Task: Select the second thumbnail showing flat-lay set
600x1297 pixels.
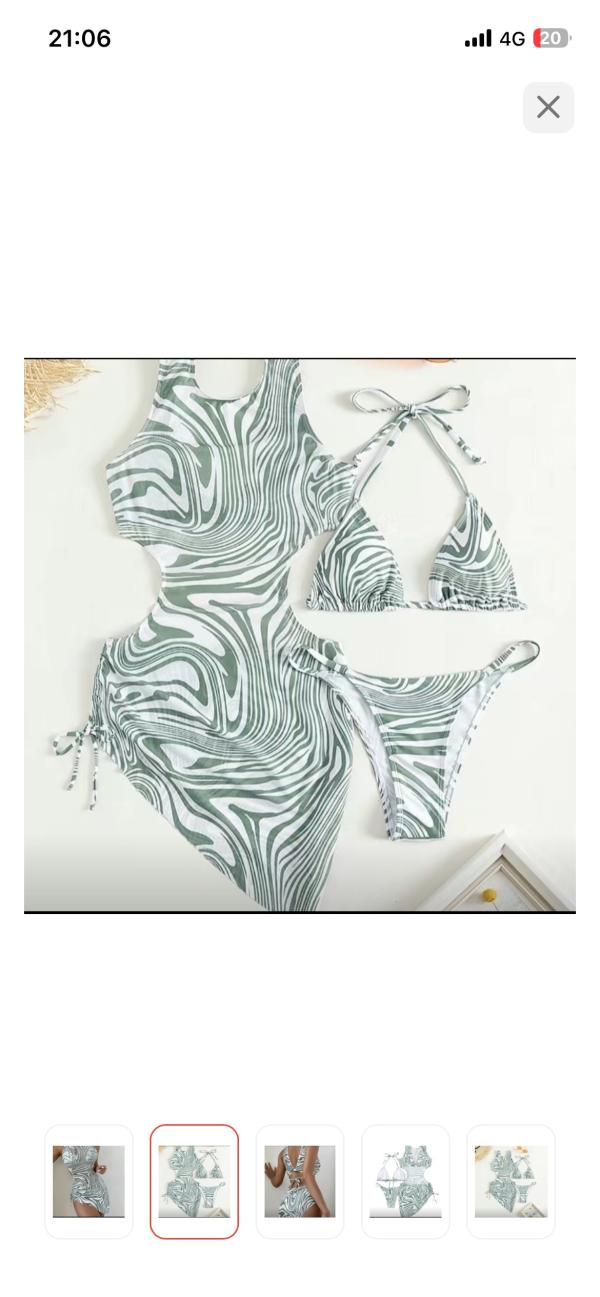Action: tap(194, 1181)
